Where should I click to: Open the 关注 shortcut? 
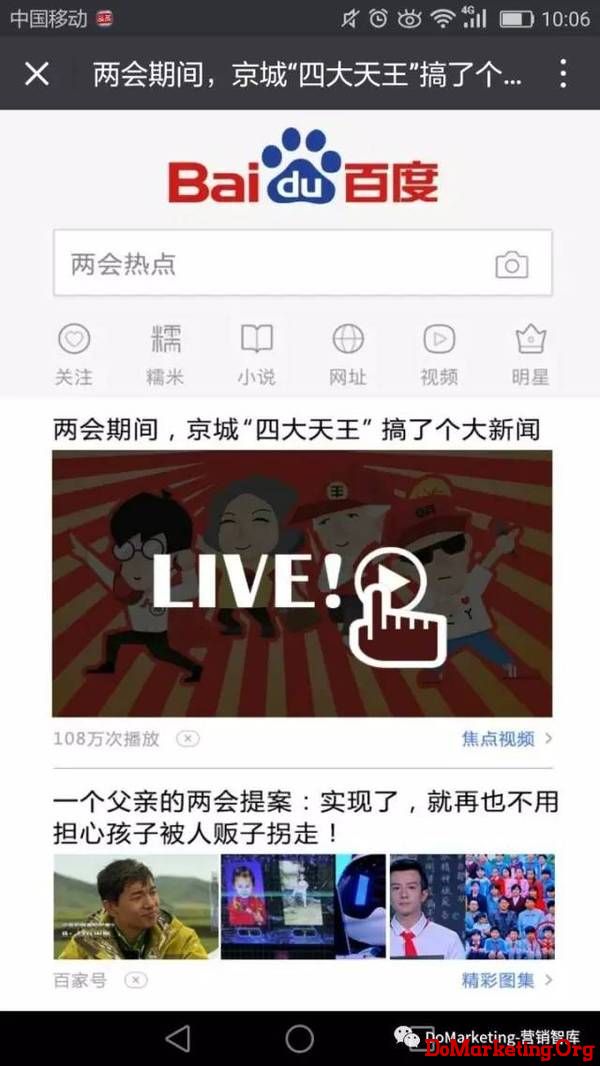click(x=73, y=355)
